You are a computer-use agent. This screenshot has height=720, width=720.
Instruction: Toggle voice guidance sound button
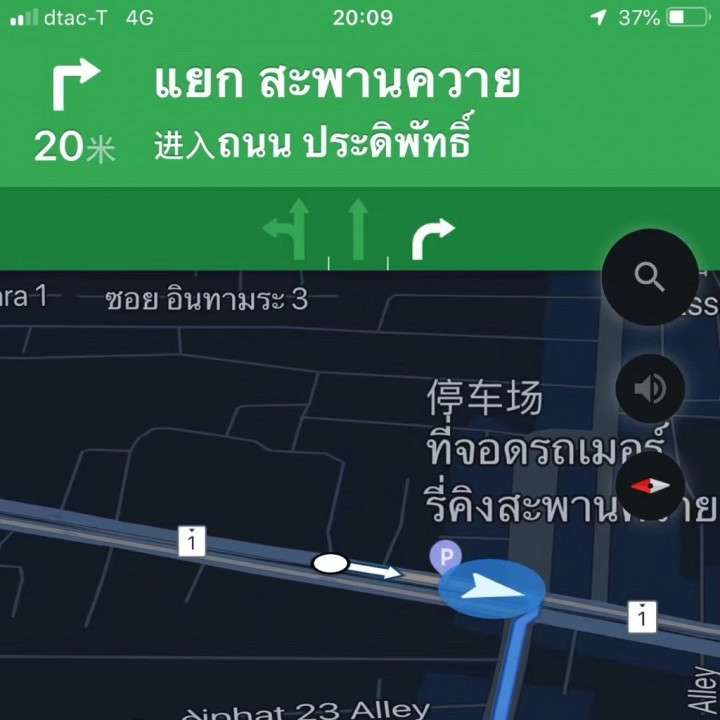click(650, 388)
